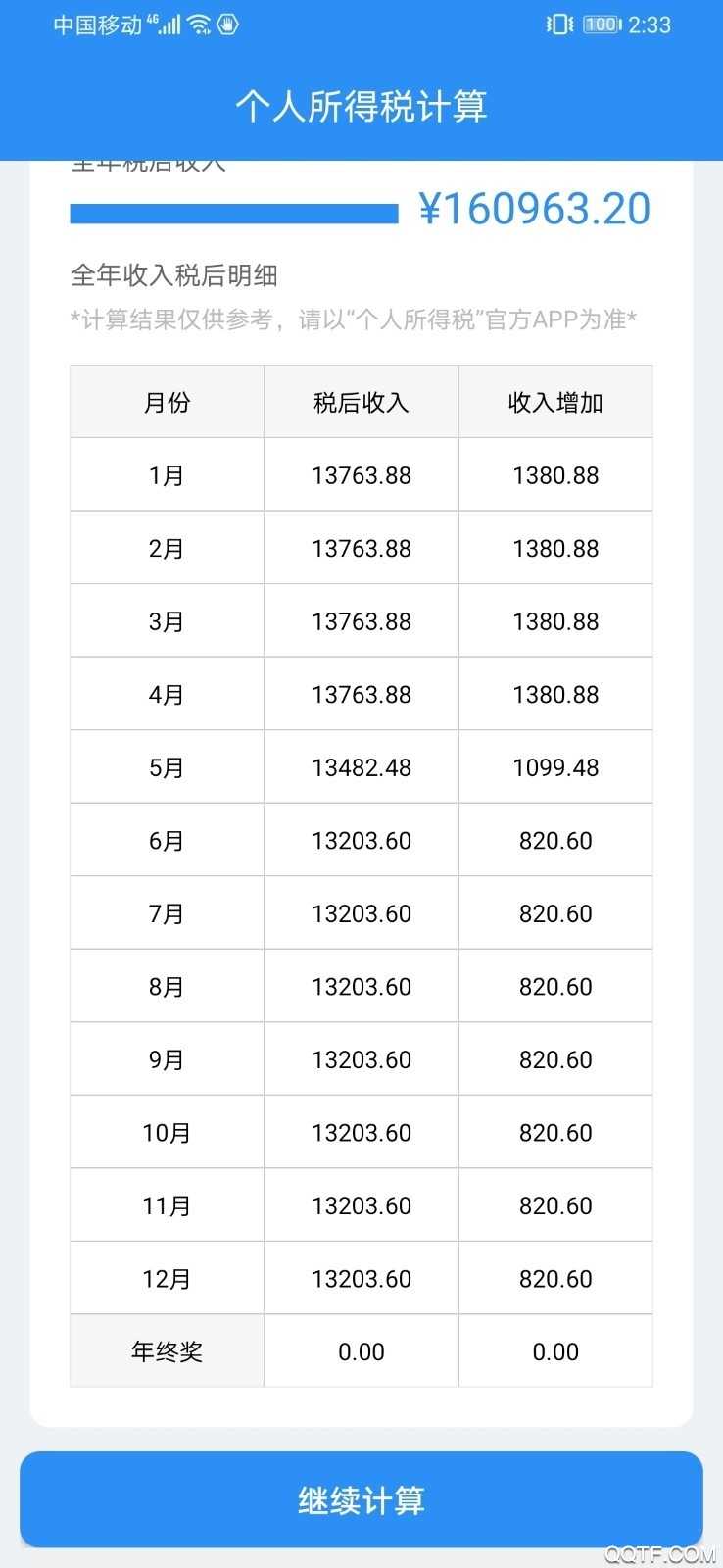Image resolution: width=723 pixels, height=1568 pixels.
Task: Tap the 收入增加 column header
Action: [x=555, y=401]
